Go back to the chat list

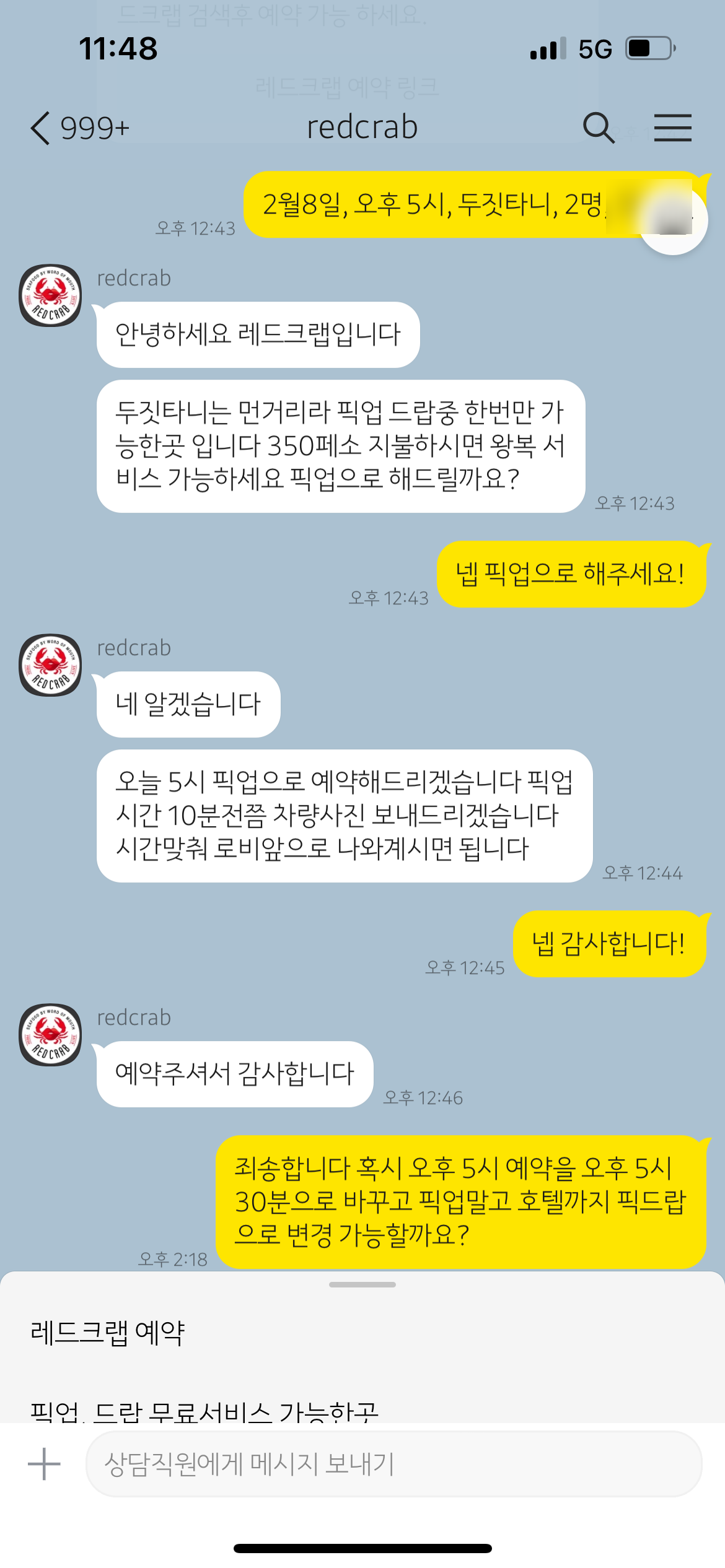[x=41, y=128]
